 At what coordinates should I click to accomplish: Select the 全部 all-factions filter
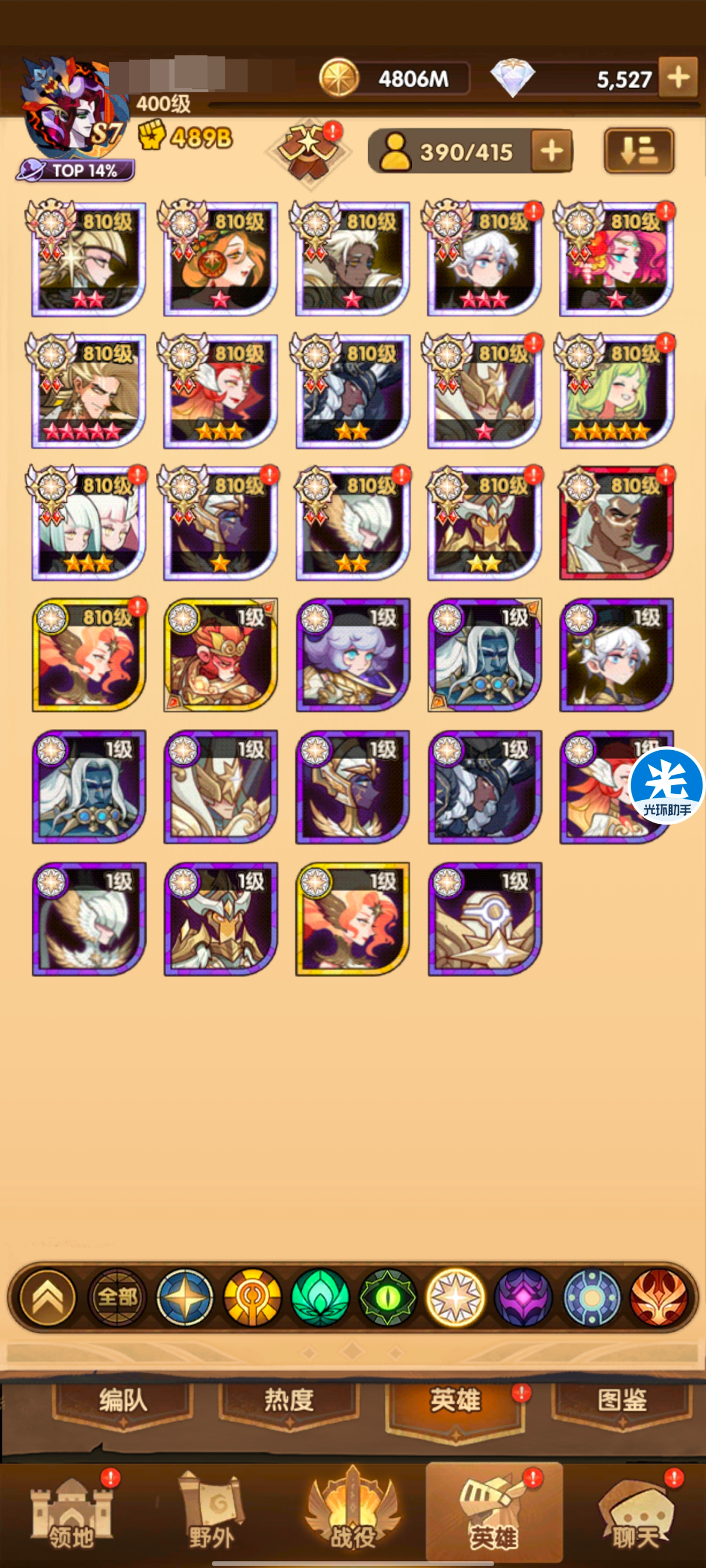coord(117,1297)
